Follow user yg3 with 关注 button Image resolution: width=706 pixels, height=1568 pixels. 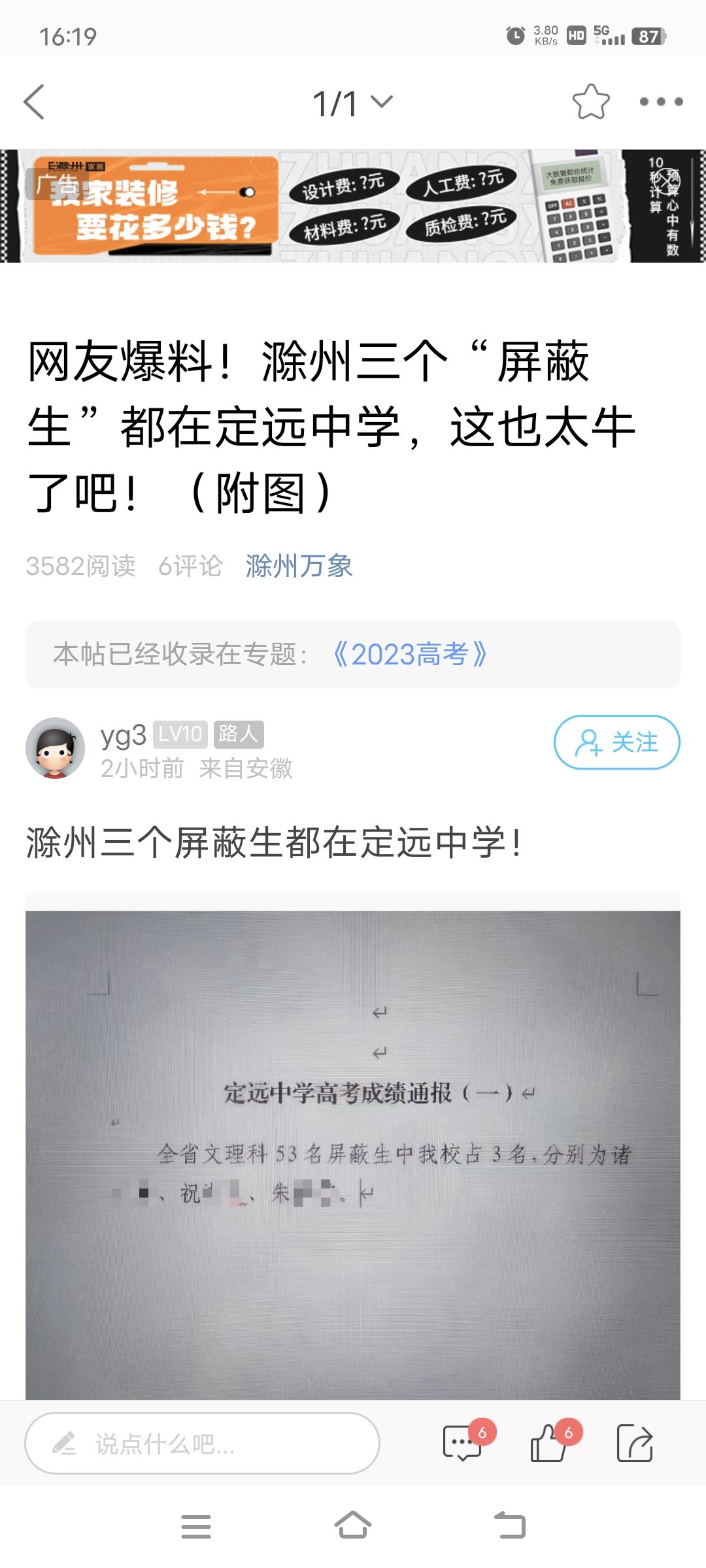coord(616,742)
